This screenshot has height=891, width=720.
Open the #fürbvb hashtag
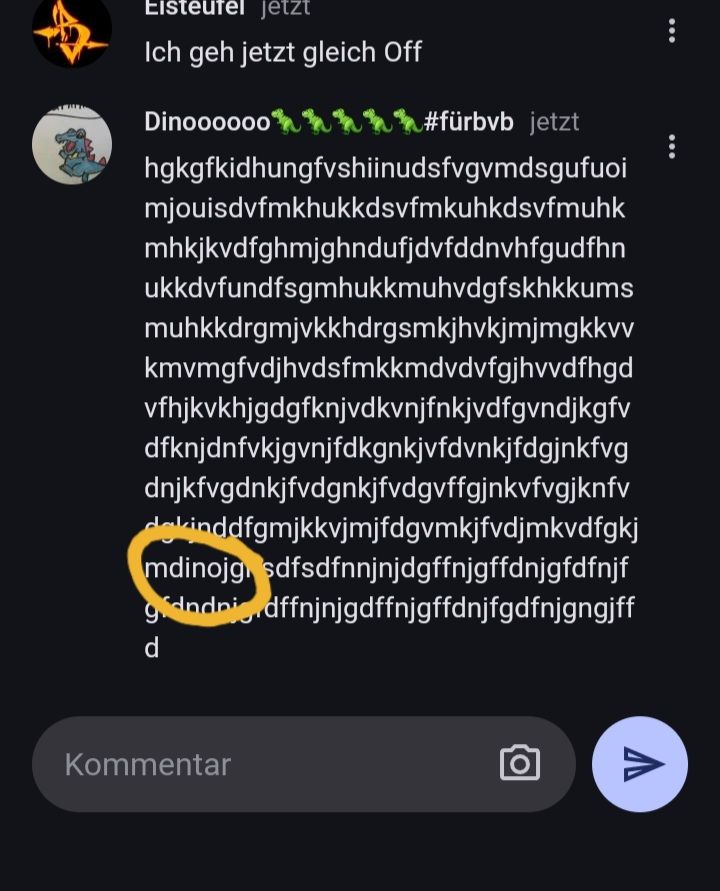[469, 122]
